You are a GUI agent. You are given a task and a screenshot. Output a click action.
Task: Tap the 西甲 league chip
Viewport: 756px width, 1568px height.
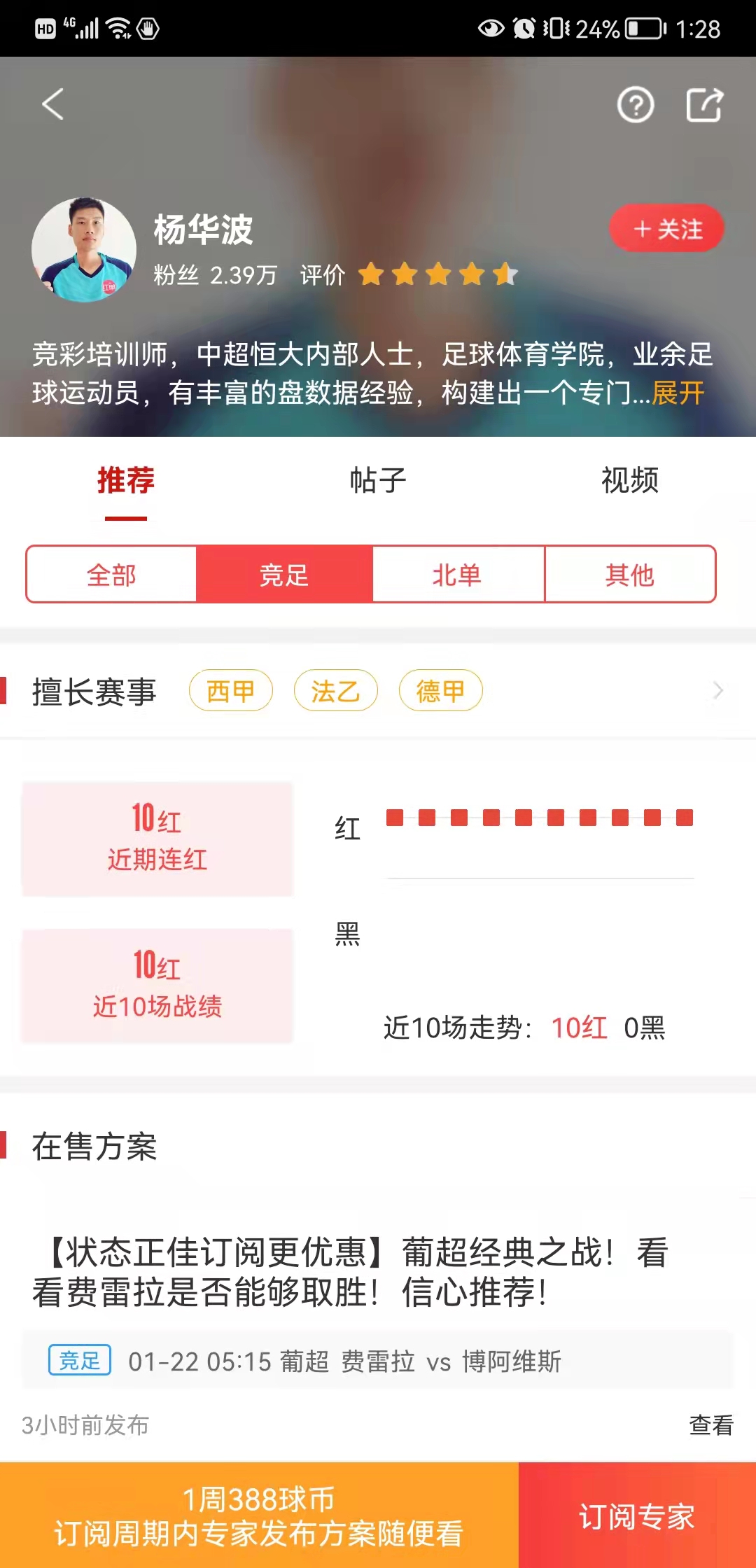click(x=230, y=691)
